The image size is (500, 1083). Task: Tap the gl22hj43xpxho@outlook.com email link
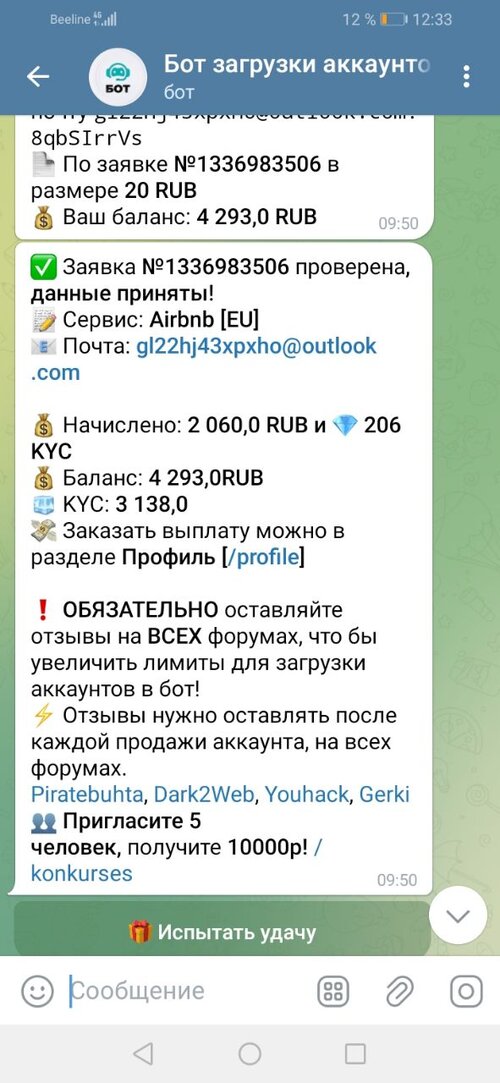point(203,358)
